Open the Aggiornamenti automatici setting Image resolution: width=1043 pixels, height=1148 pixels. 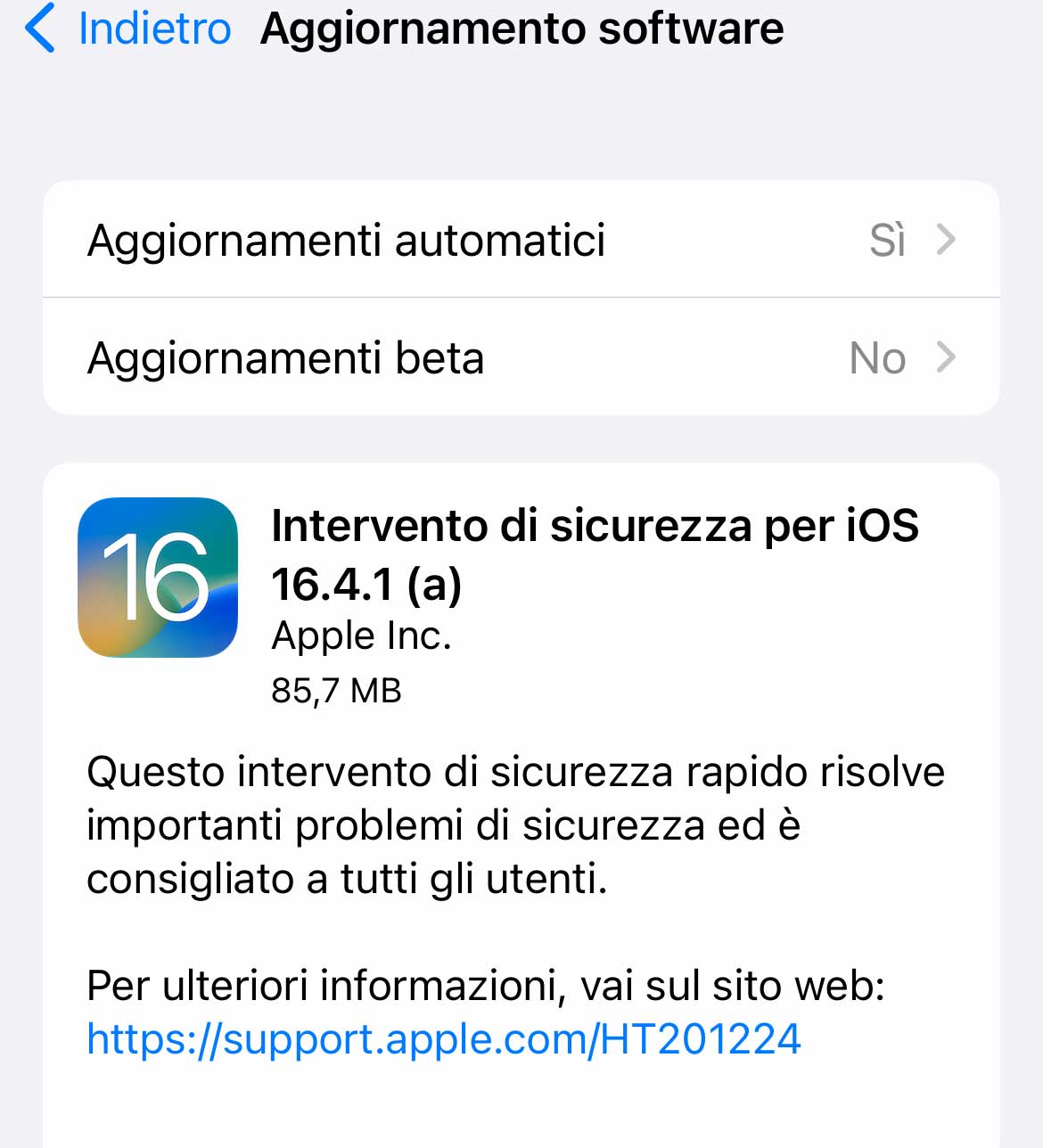click(x=521, y=240)
